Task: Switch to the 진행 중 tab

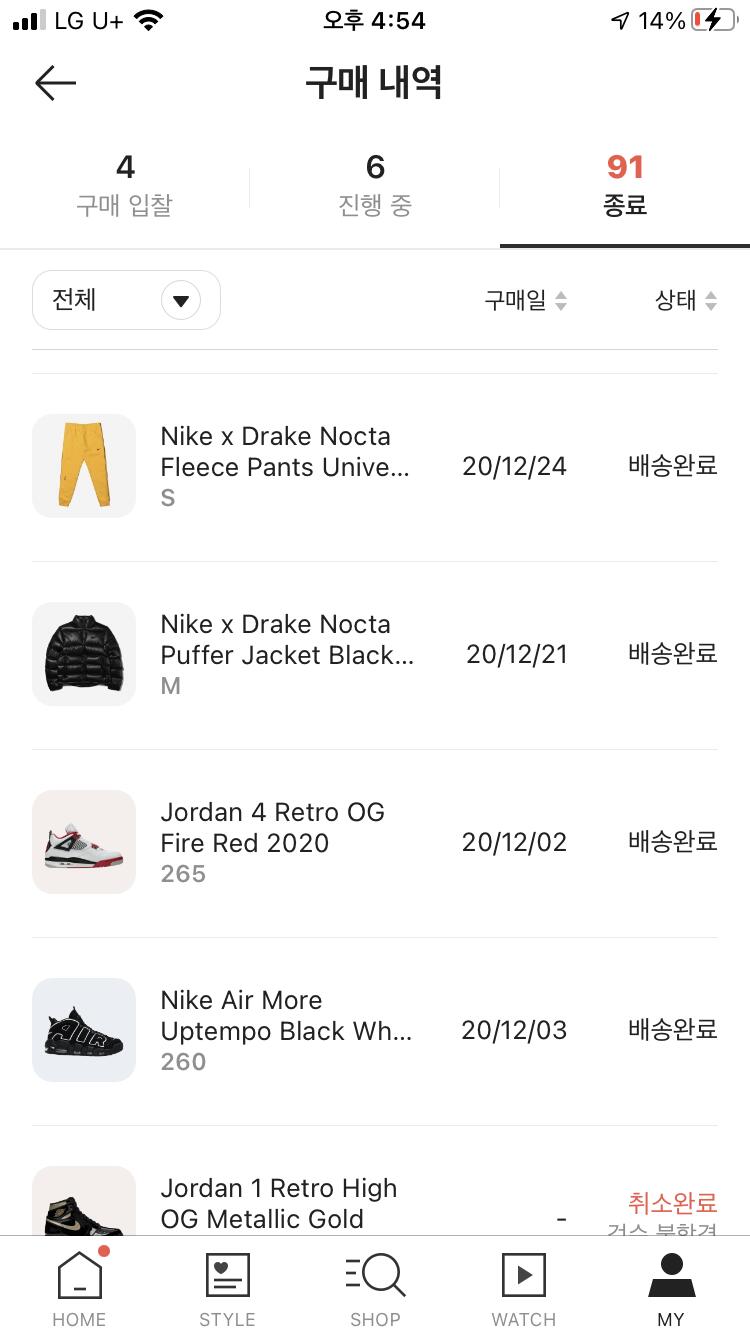Action: (x=375, y=186)
